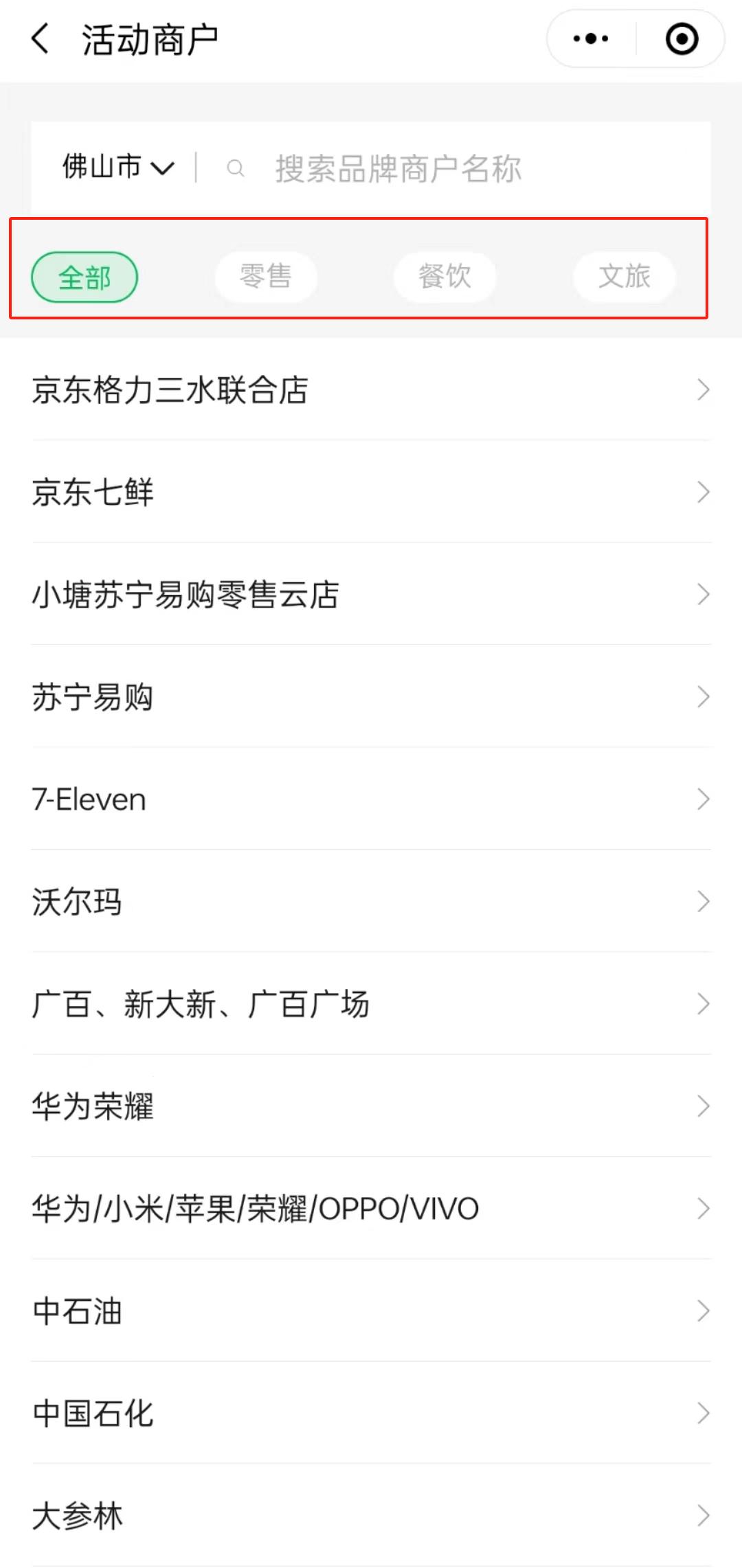742x1568 pixels.
Task: Open the 大参林 row
Action: coord(371,1516)
